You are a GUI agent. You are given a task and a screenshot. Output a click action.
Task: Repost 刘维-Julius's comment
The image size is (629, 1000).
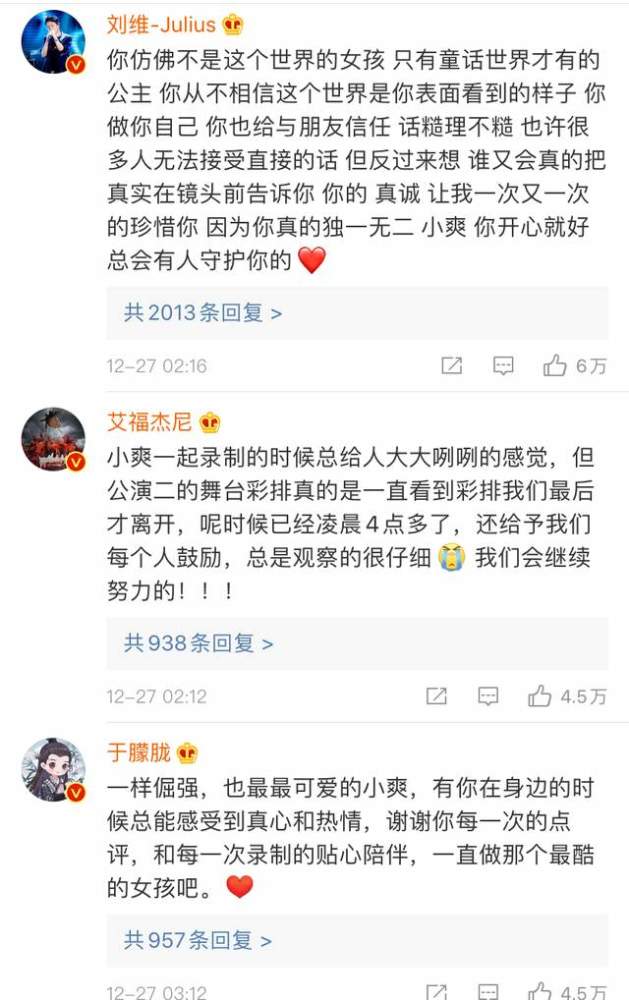[x=452, y=365]
